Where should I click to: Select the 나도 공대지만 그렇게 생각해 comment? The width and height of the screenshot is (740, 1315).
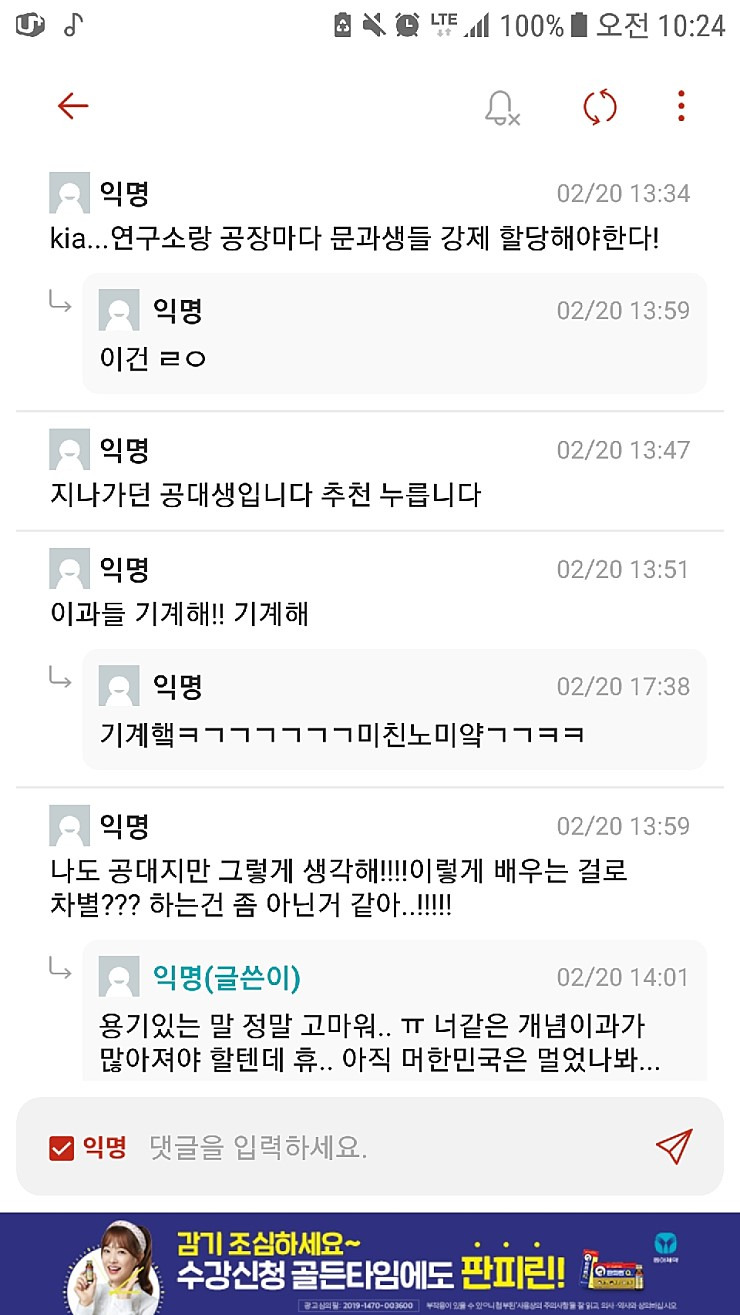(x=340, y=888)
